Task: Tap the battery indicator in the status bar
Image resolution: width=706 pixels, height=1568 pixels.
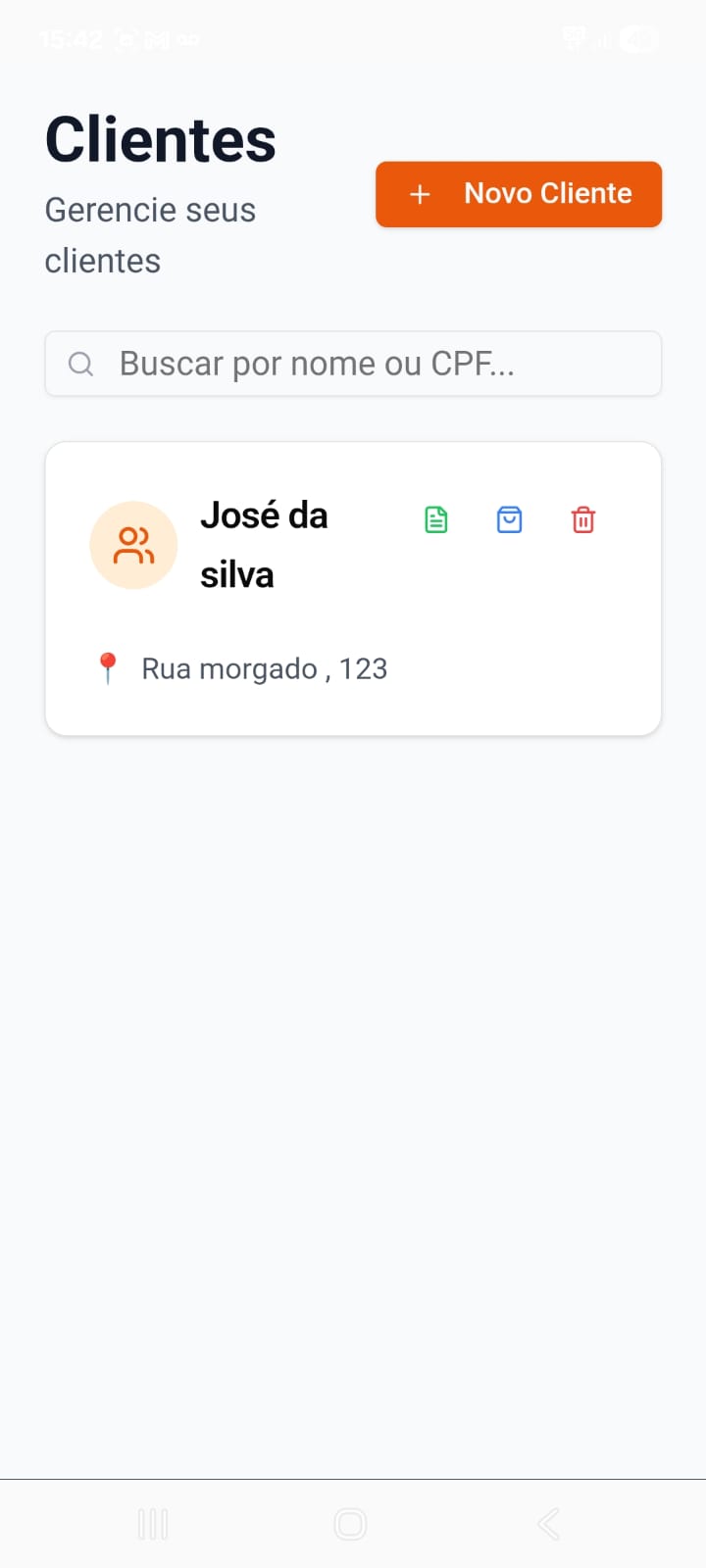Action: point(637,39)
